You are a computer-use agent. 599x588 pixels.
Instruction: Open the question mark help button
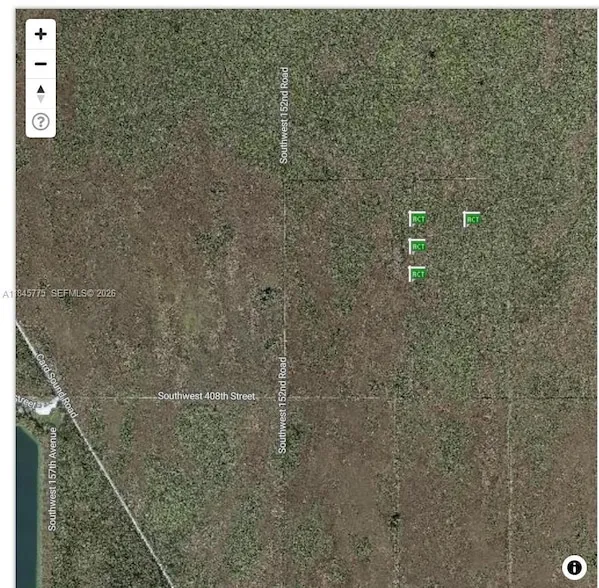point(40,122)
